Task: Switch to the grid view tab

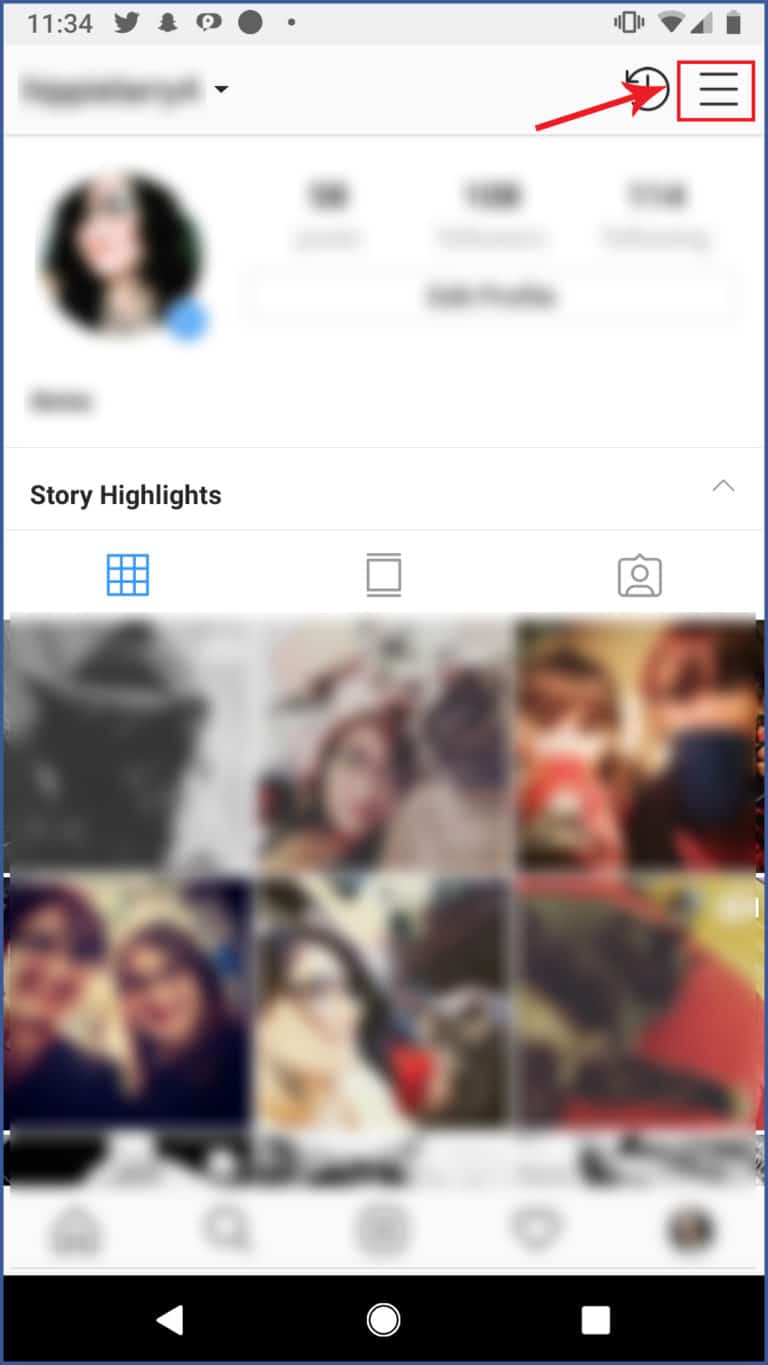Action: [x=128, y=575]
